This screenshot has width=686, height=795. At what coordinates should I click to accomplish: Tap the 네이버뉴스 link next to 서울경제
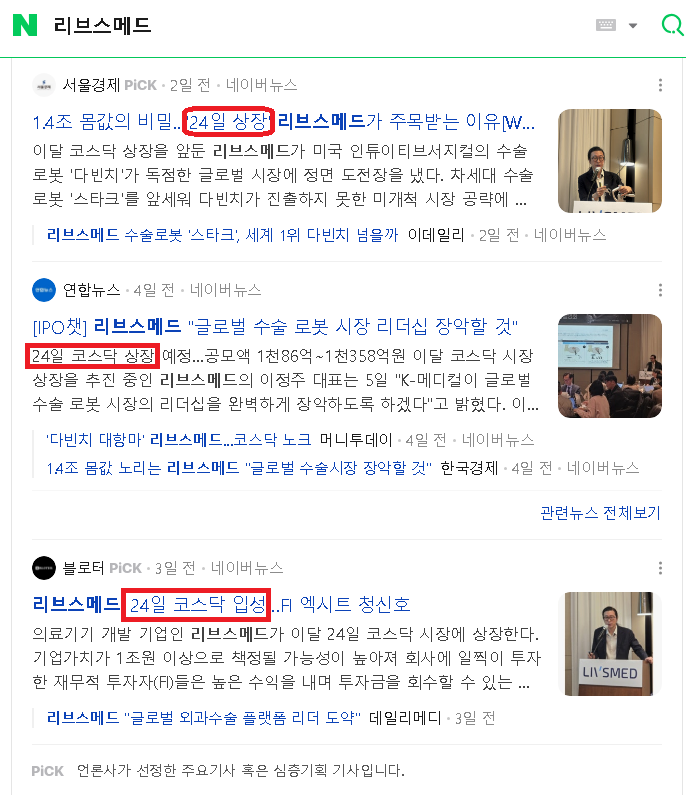click(262, 85)
